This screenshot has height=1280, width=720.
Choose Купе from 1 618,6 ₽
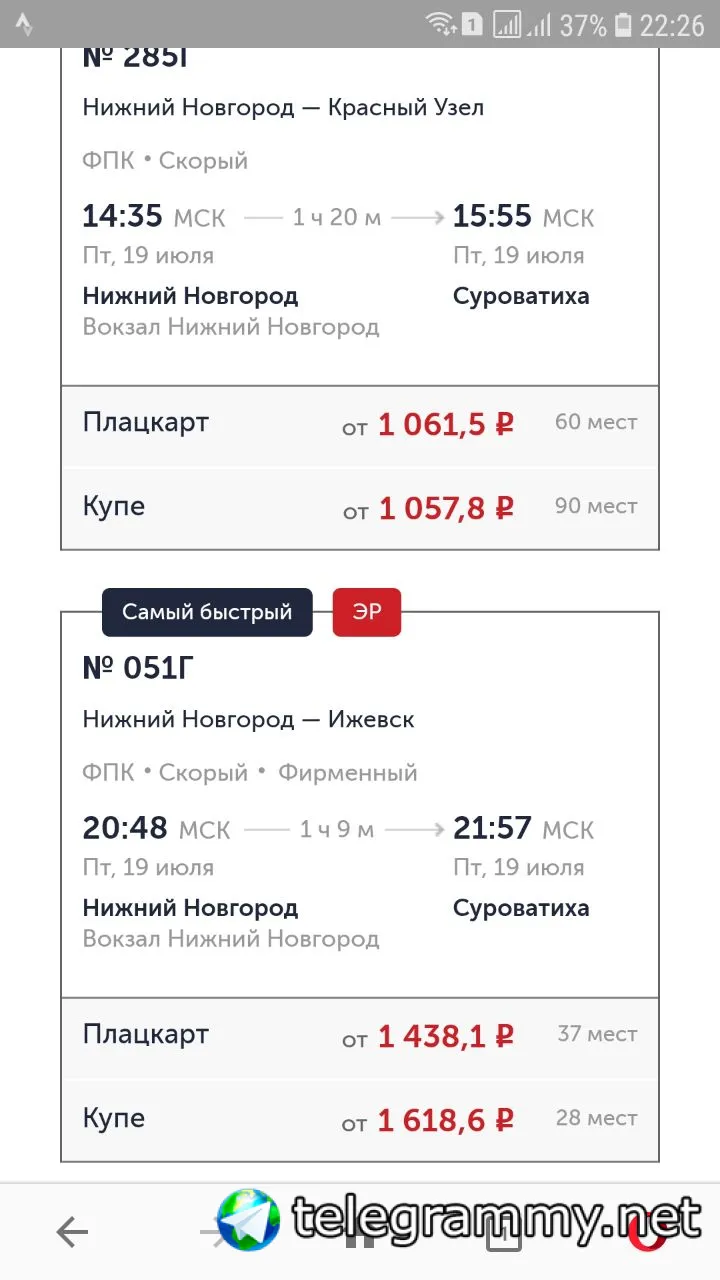pos(360,1119)
